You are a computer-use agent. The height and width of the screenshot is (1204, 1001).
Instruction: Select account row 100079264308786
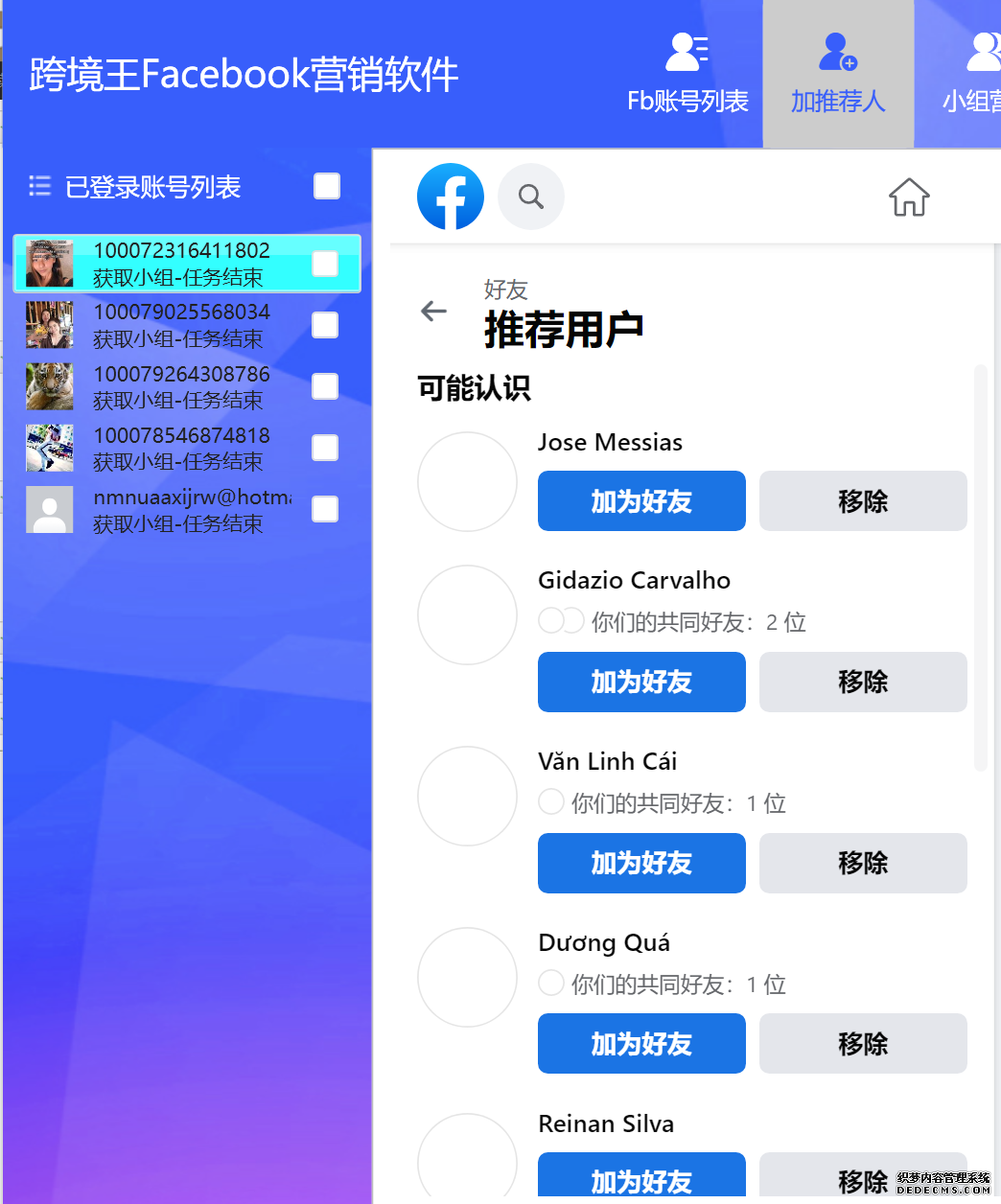tap(181, 386)
